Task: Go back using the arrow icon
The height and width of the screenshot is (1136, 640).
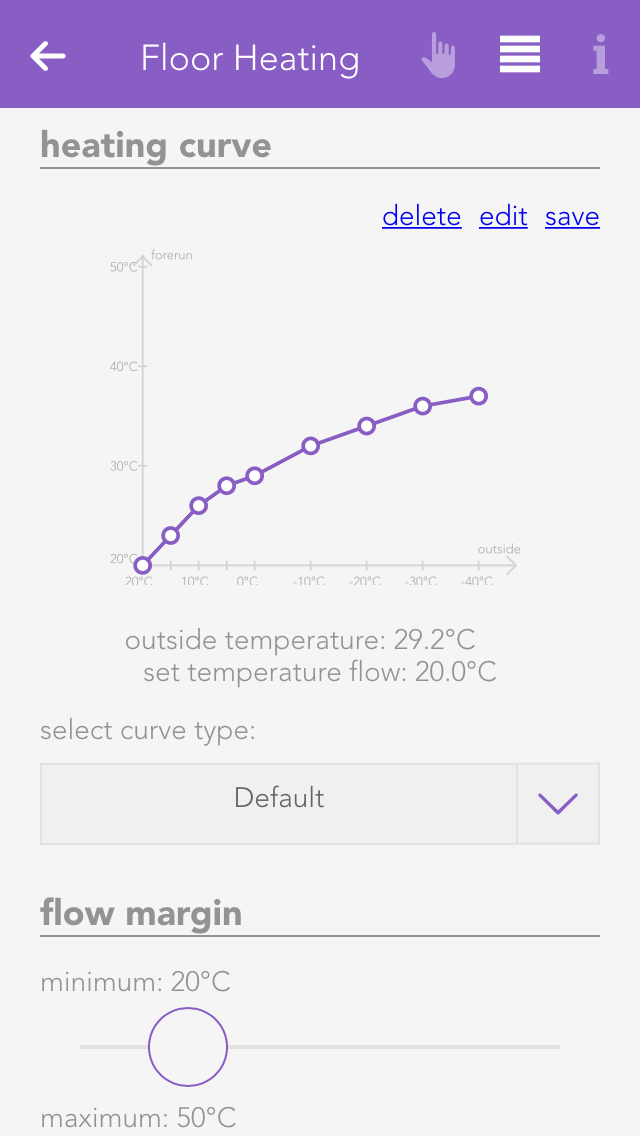Action: (48, 56)
